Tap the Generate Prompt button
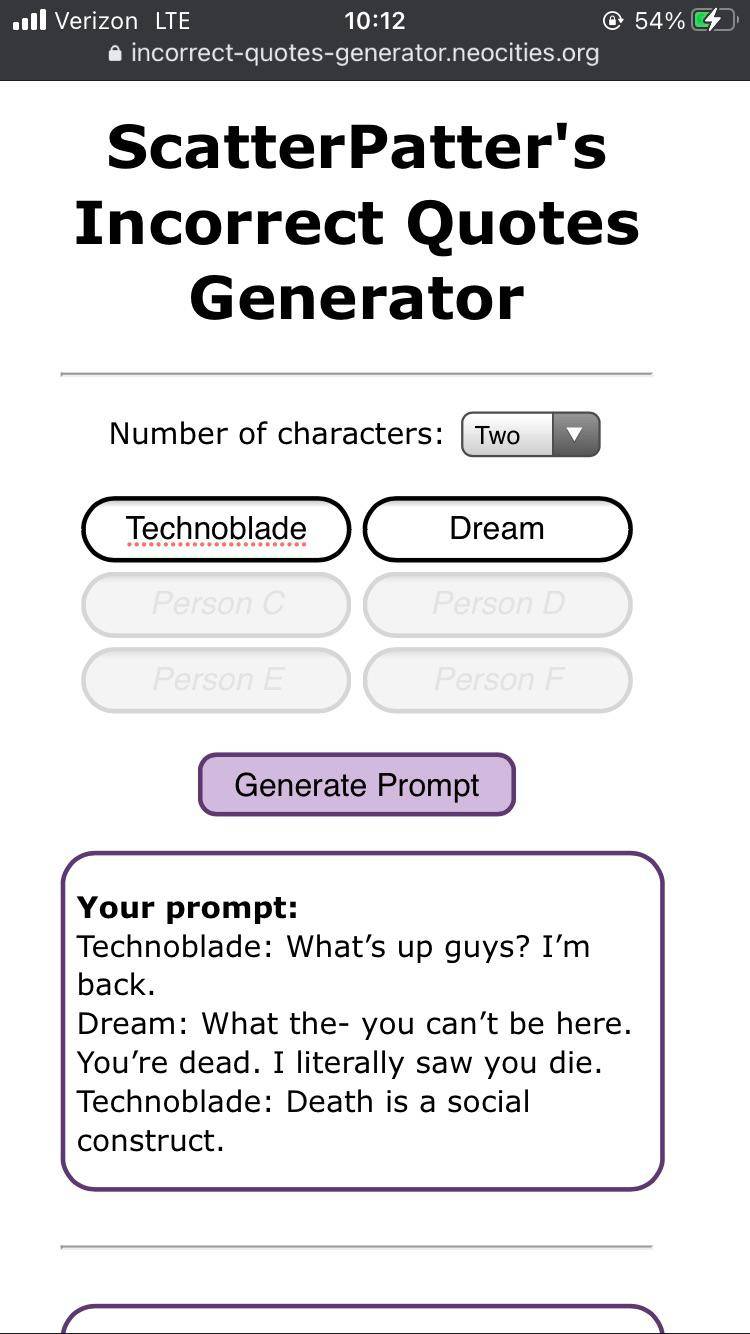This screenshot has width=750, height=1334. (356, 785)
